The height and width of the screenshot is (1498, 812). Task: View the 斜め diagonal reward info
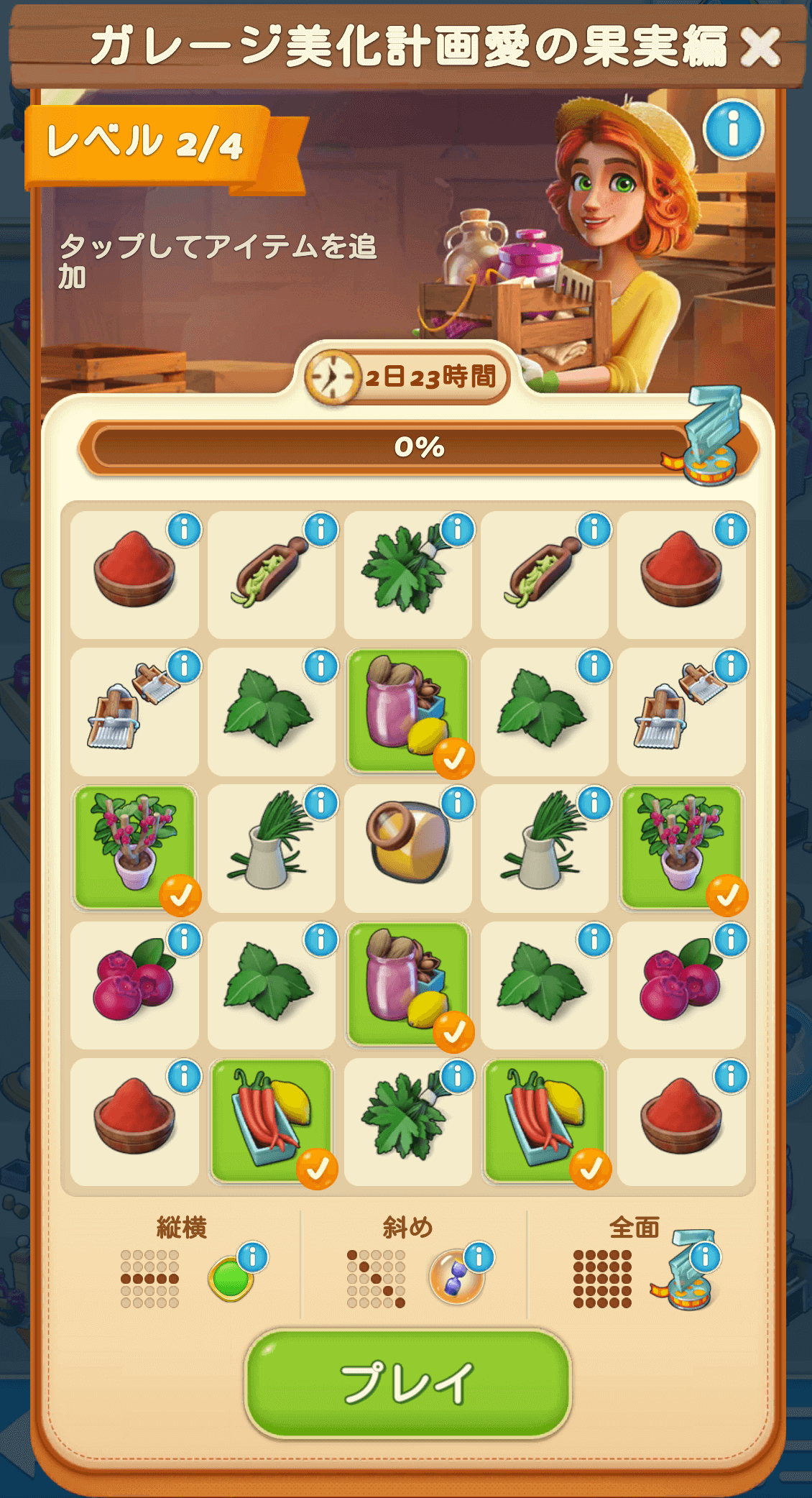click(479, 1257)
